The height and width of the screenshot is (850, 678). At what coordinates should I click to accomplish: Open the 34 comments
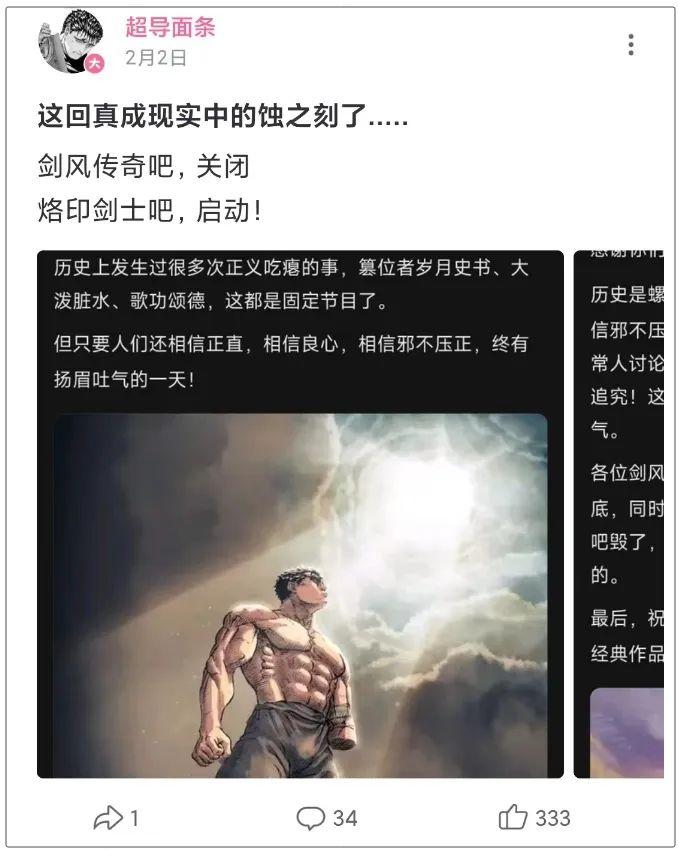pyautogui.click(x=327, y=817)
